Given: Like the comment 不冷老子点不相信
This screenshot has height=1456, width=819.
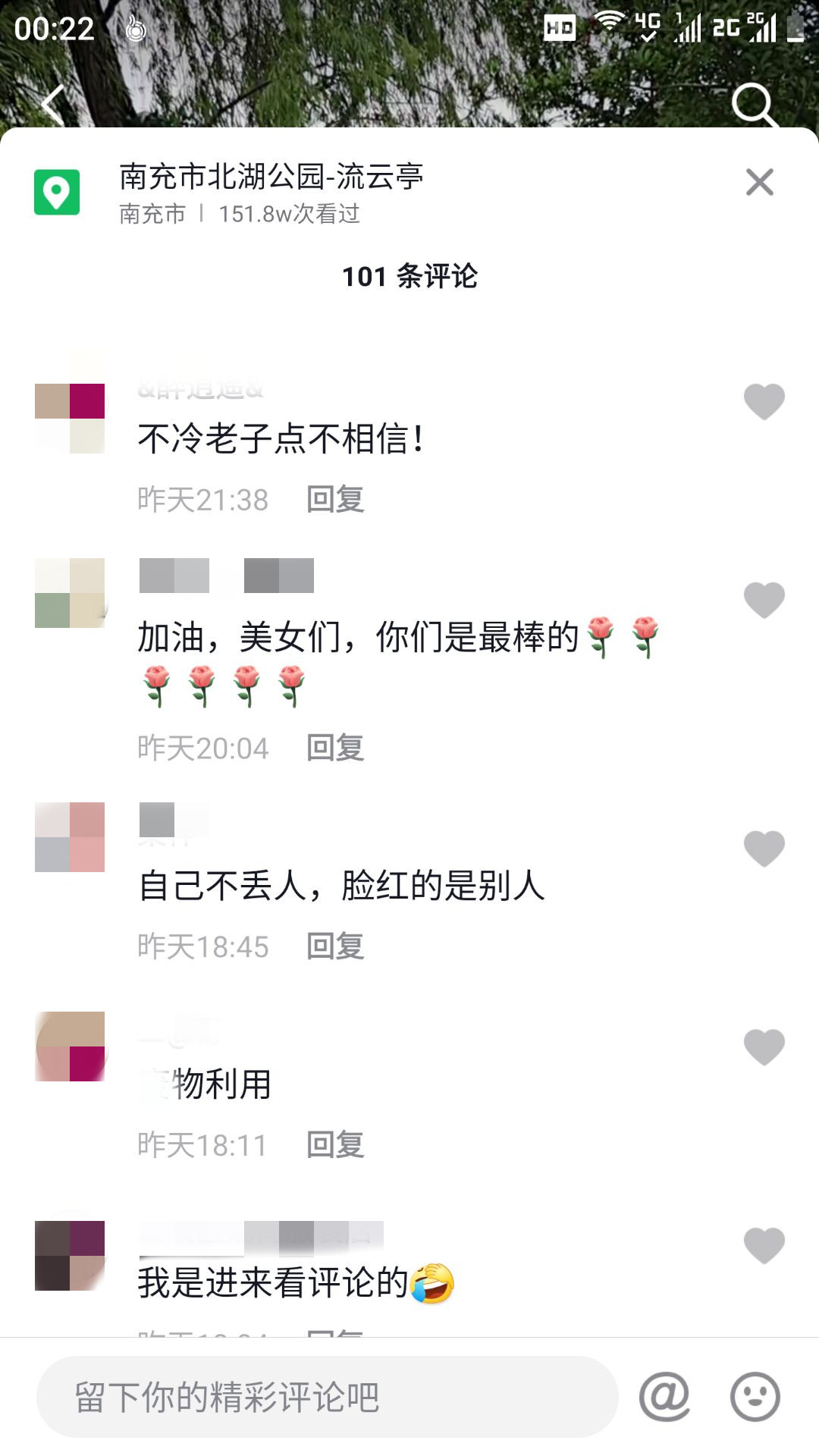Looking at the screenshot, I should pos(764,401).
